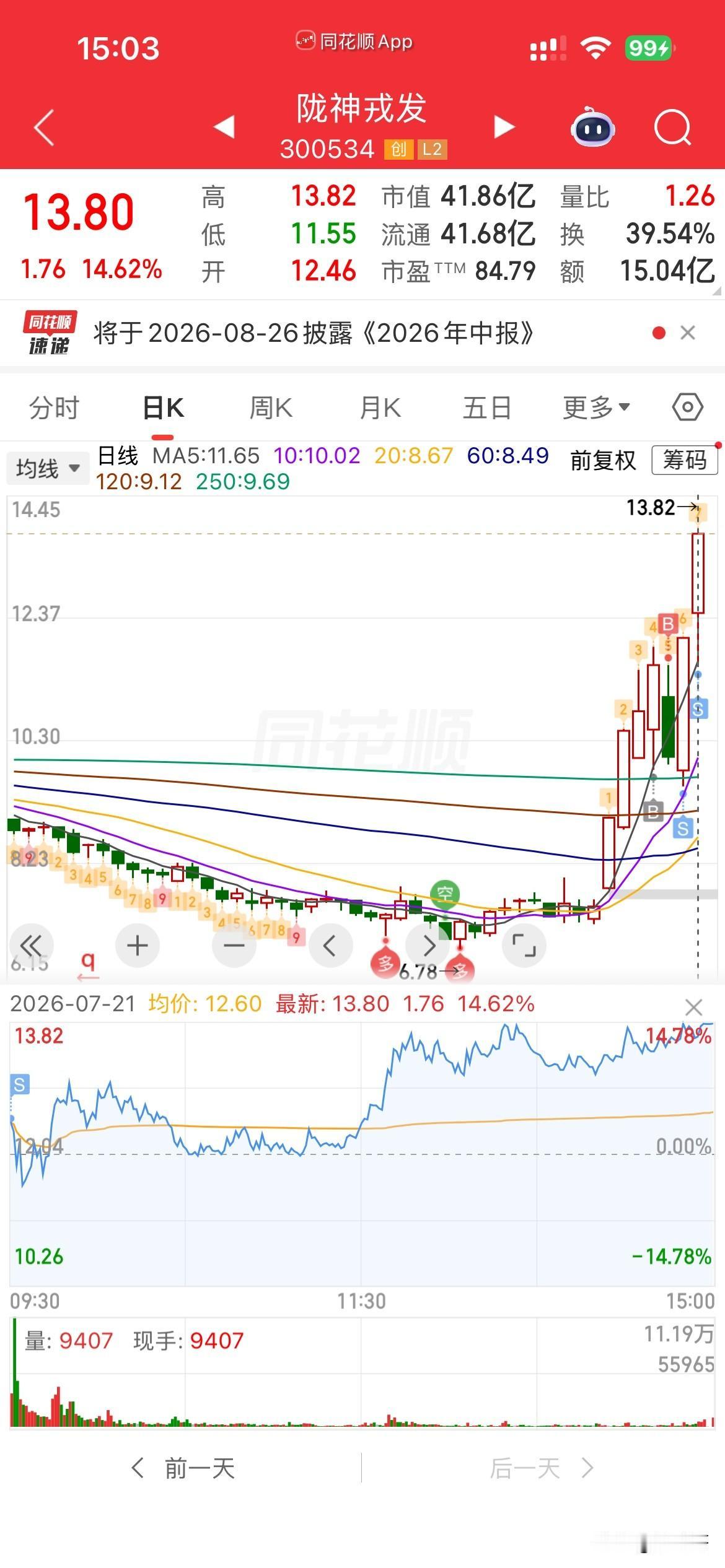Go back using the top-left arrow
The image size is (725, 1568).
click(x=45, y=128)
